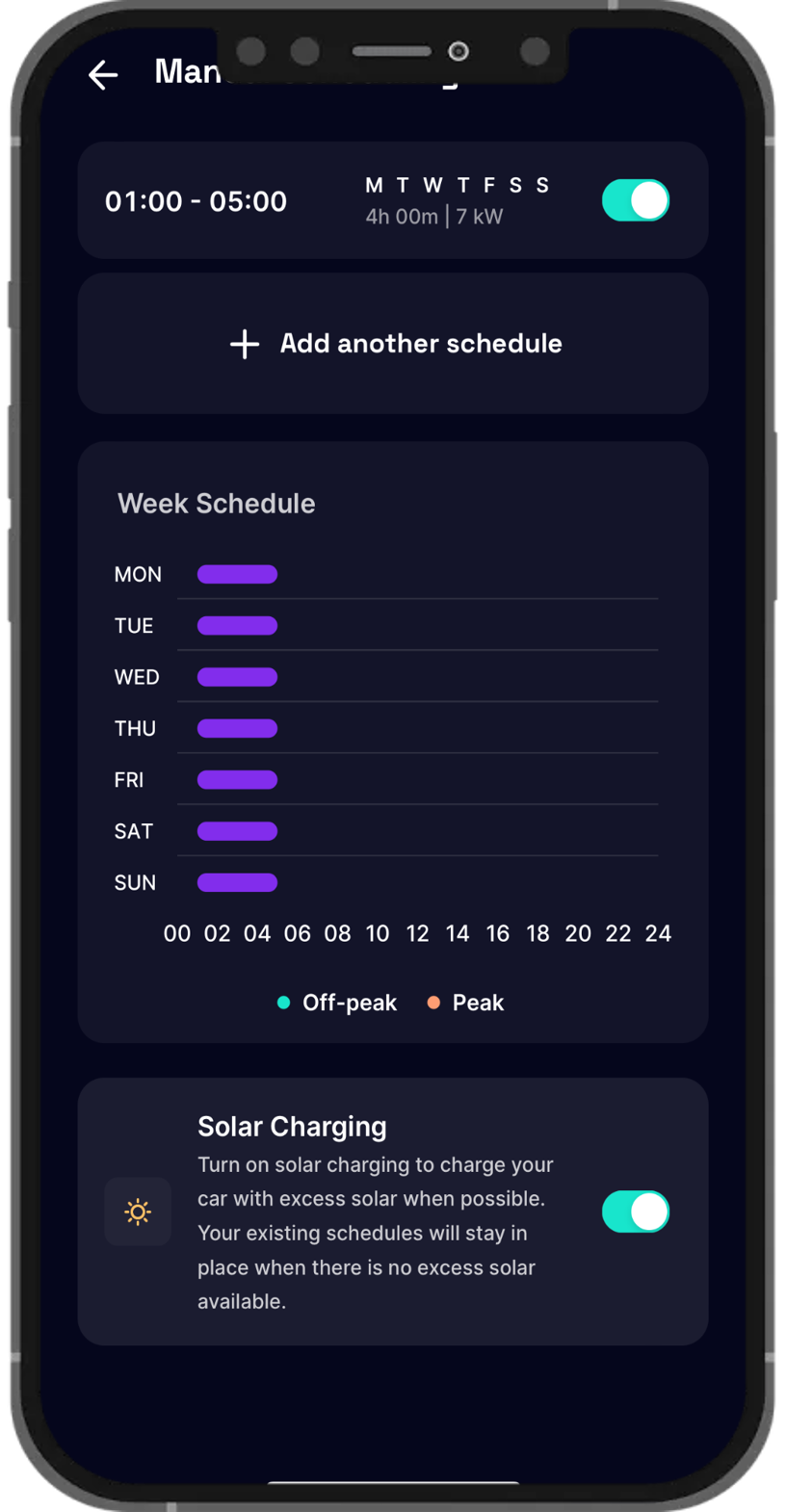Turn off Solar Charging
The width and height of the screenshot is (786, 1512).
[636, 1212]
